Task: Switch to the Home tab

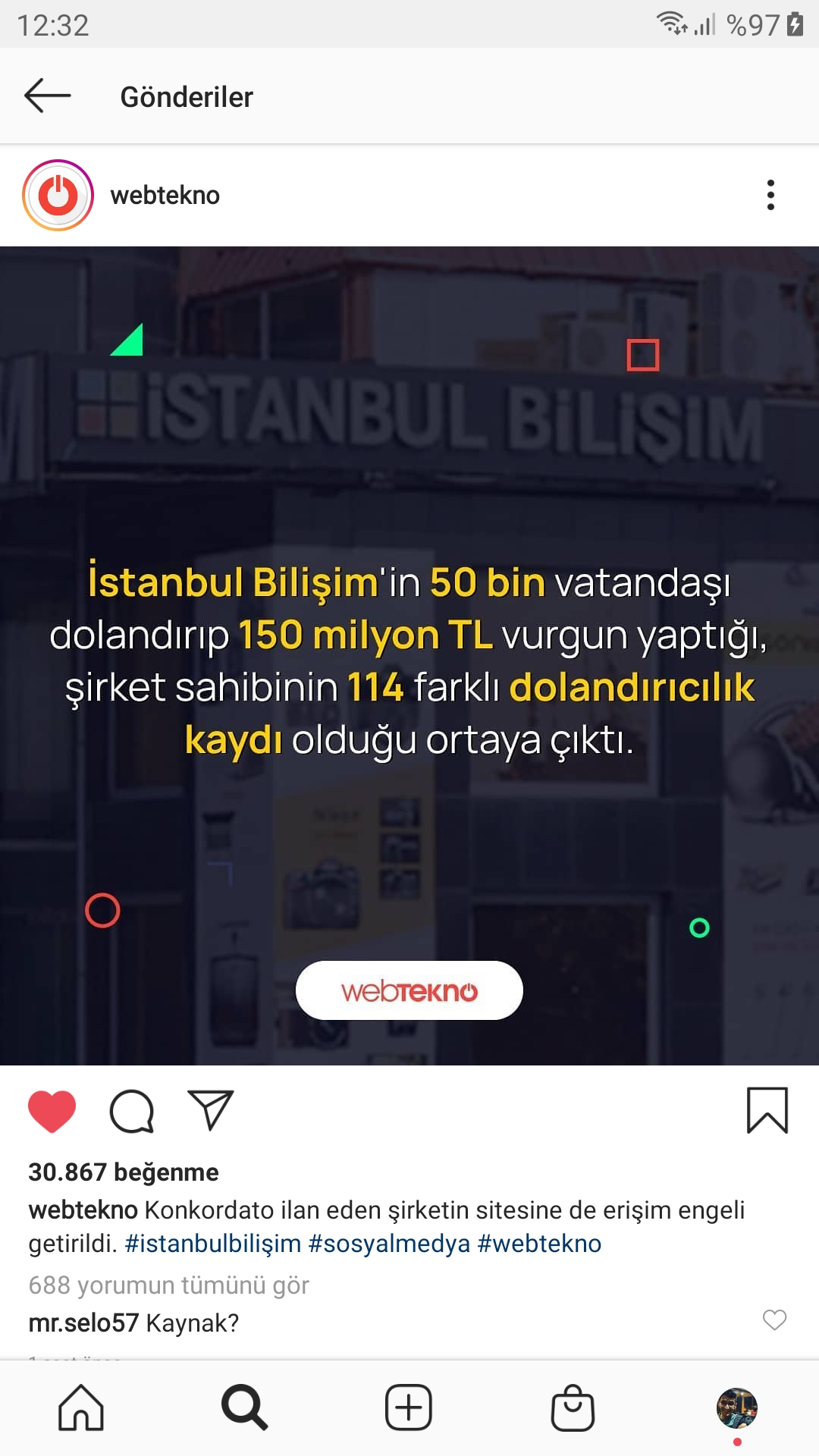Action: pyautogui.click(x=81, y=1407)
